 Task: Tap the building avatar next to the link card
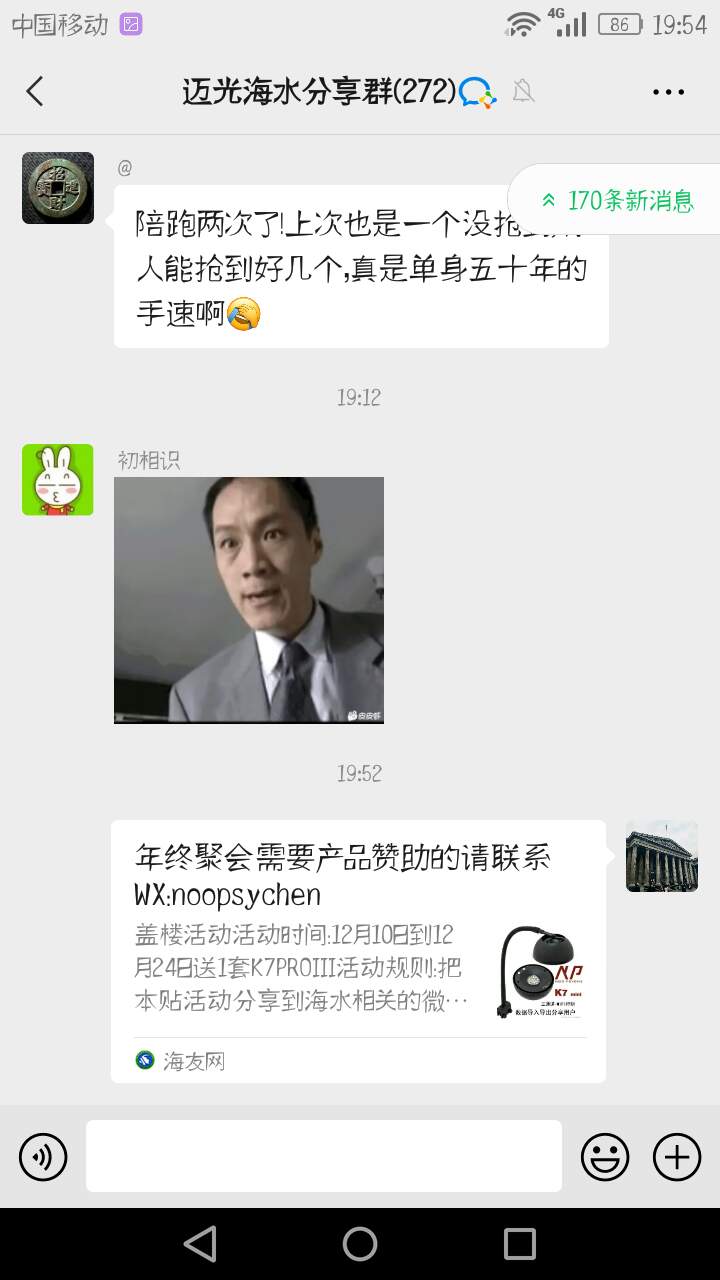pos(661,856)
